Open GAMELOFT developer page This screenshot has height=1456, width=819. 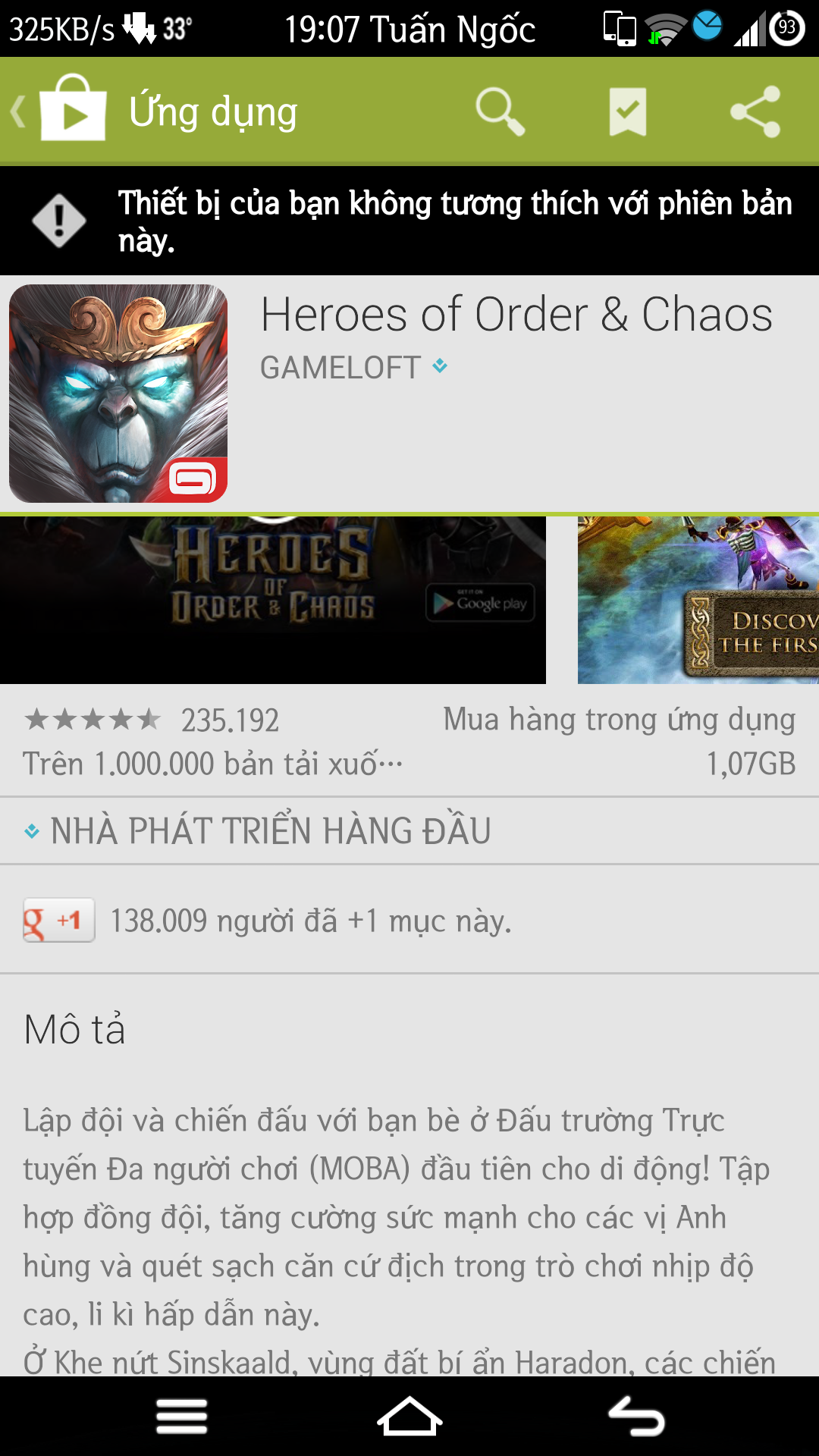click(x=340, y=368)
